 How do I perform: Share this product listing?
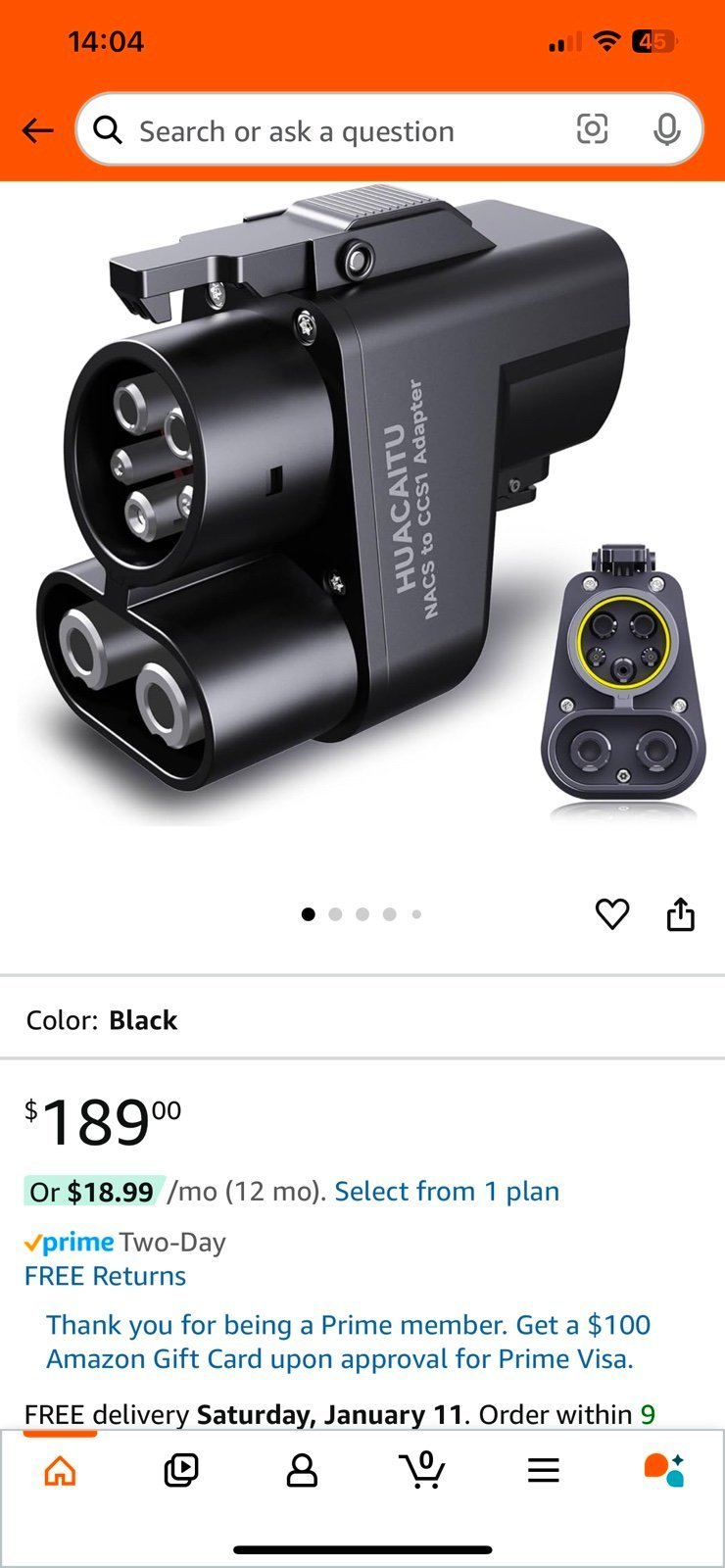tap(680, 913)
